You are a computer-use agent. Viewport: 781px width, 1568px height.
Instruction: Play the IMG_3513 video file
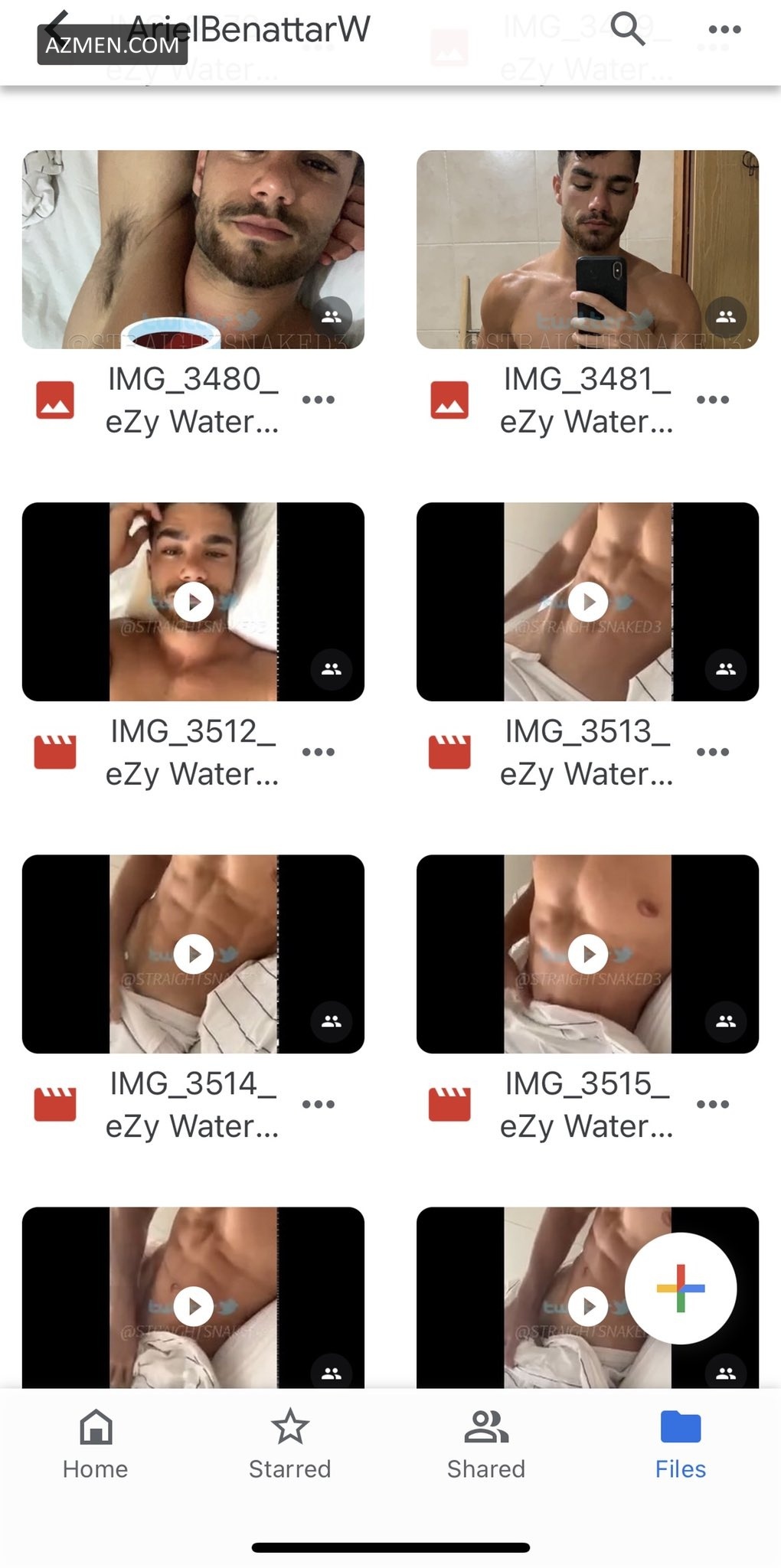587,602
